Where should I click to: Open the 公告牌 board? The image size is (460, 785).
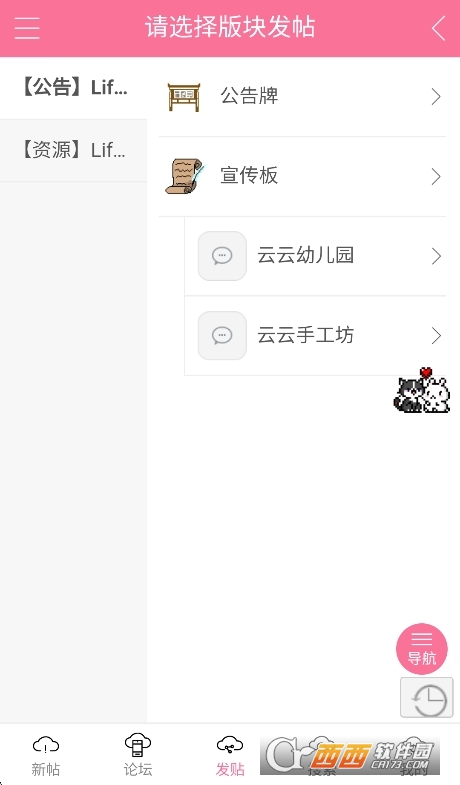tap(302, 97)
